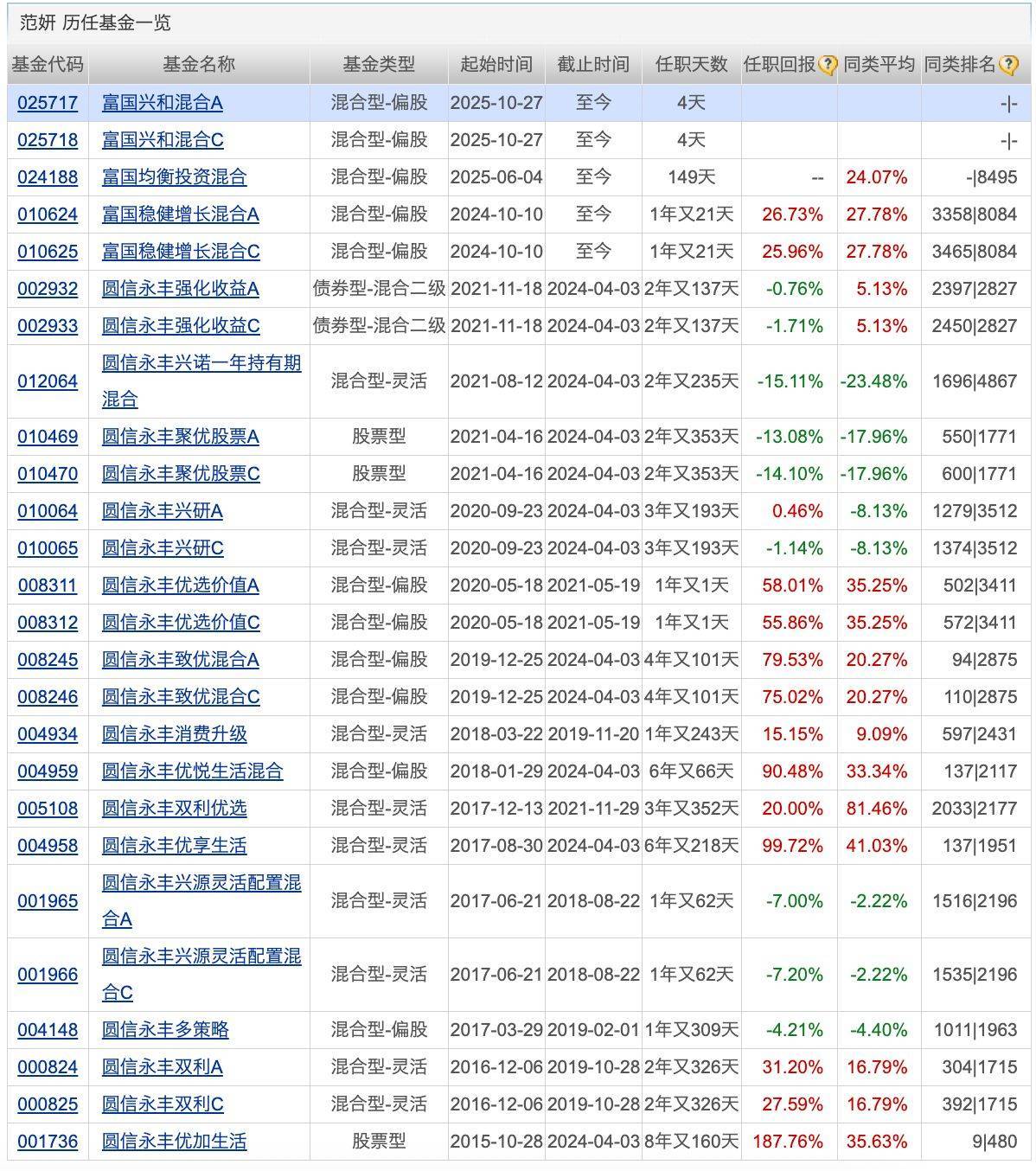Screen dimensions: 1036x1171
Task: Open 圆信永丰优享生活 fund page
Action: 174,846
